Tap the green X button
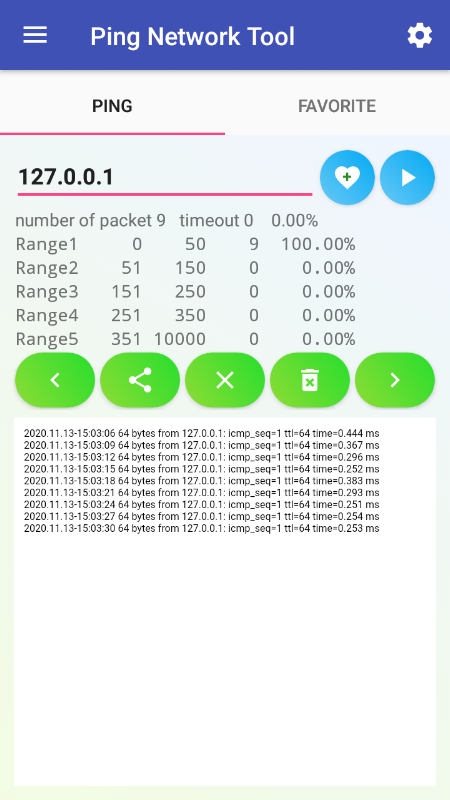 (x=225, y=380)
